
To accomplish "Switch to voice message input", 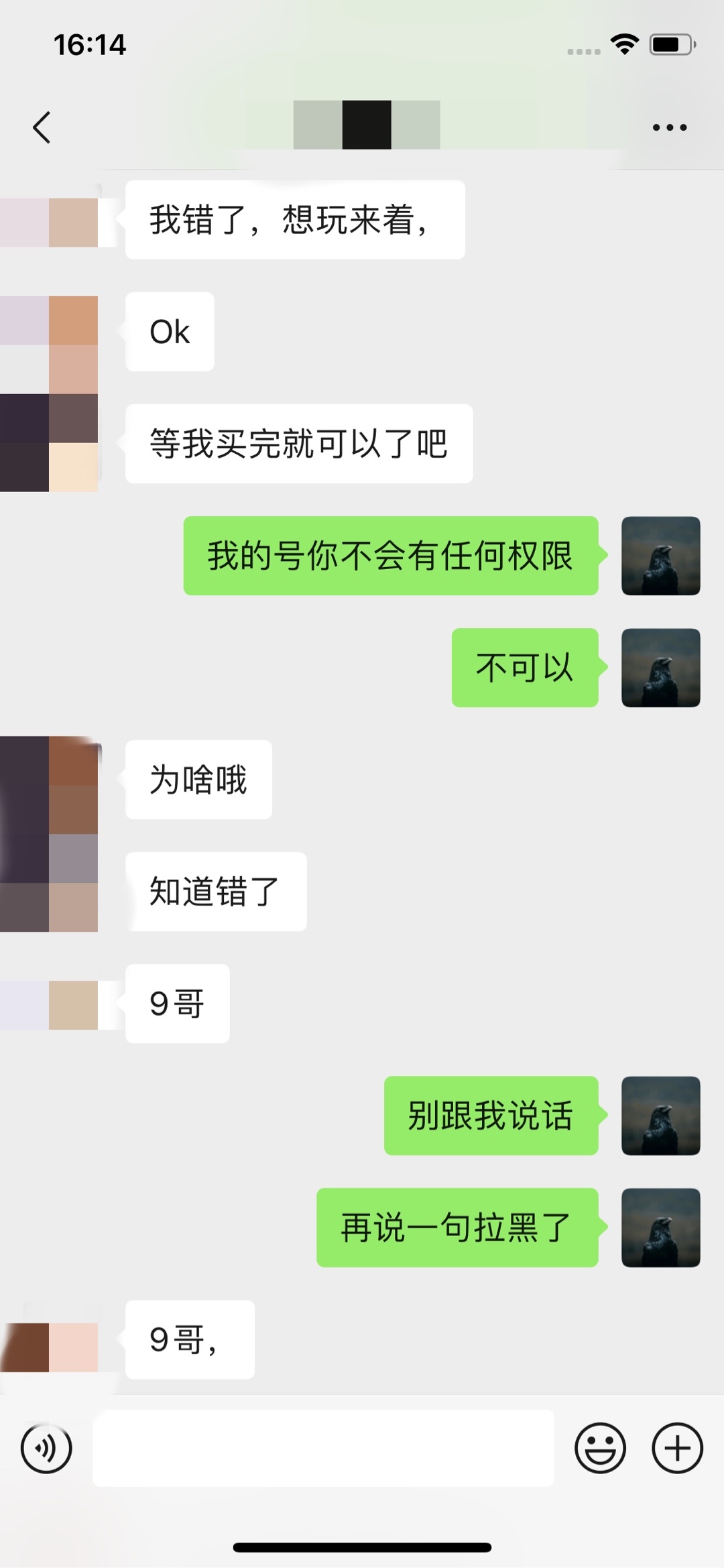I will (46, 1448).
